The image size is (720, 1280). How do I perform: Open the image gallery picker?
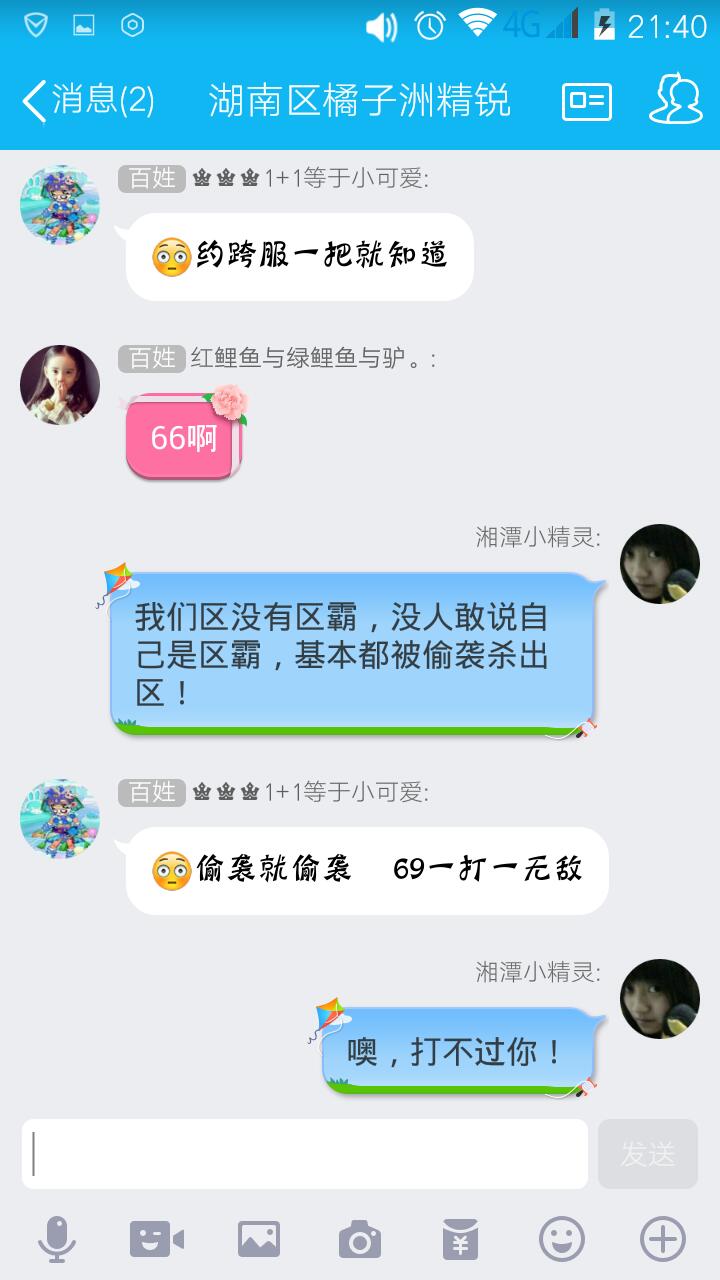[258, 1240]
